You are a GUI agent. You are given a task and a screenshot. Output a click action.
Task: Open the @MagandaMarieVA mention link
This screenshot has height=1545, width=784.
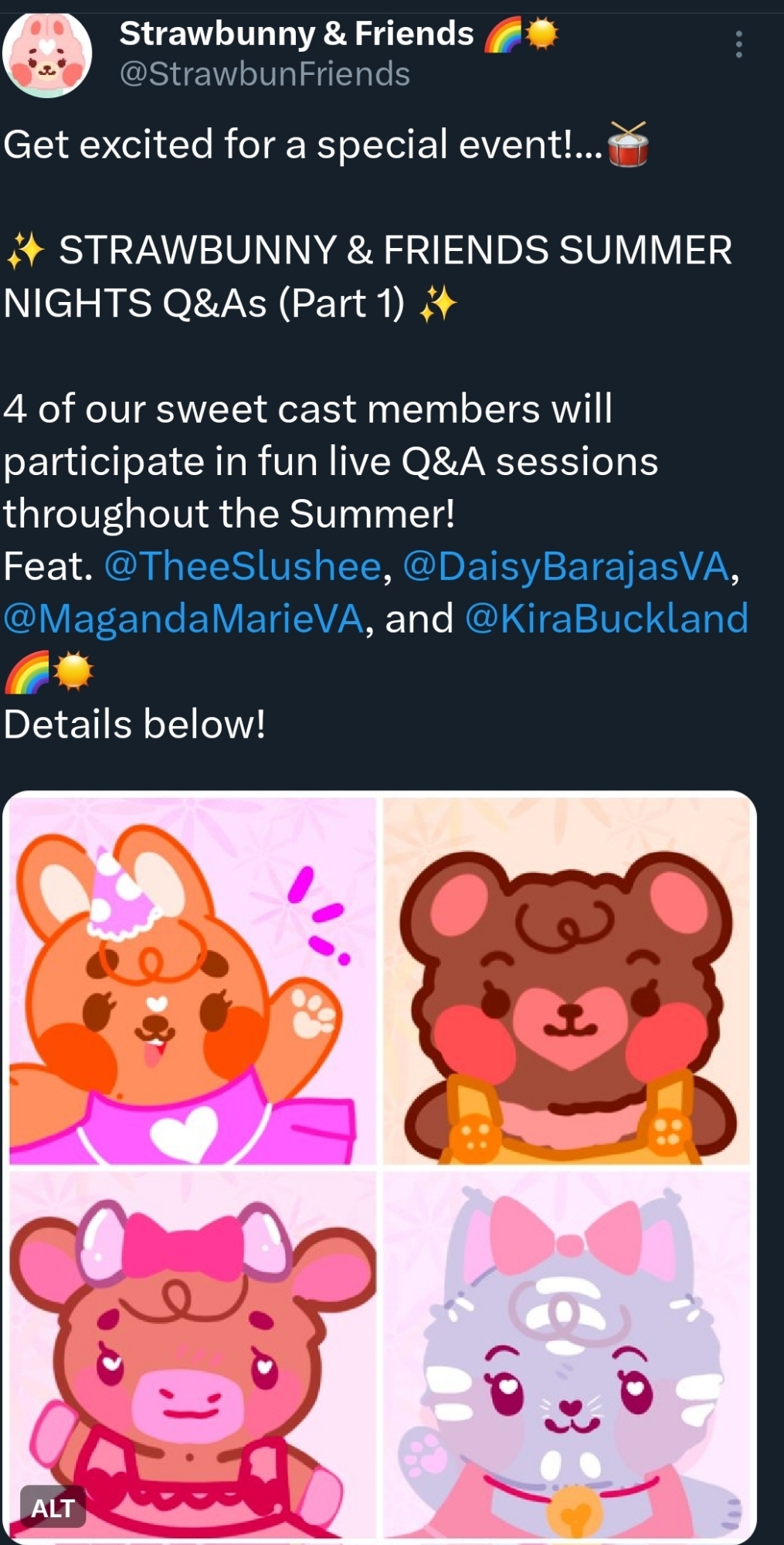pyautogui.click(x=183, y=619)
